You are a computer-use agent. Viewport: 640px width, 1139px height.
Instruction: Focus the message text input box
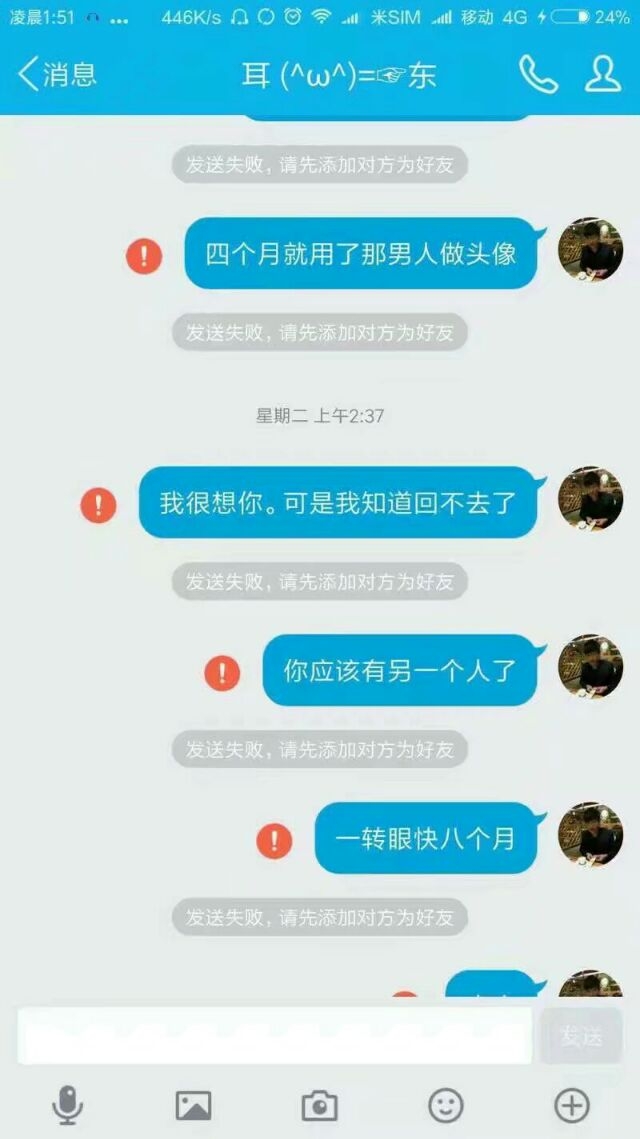pyautogui.click(x=275, y=1036)
